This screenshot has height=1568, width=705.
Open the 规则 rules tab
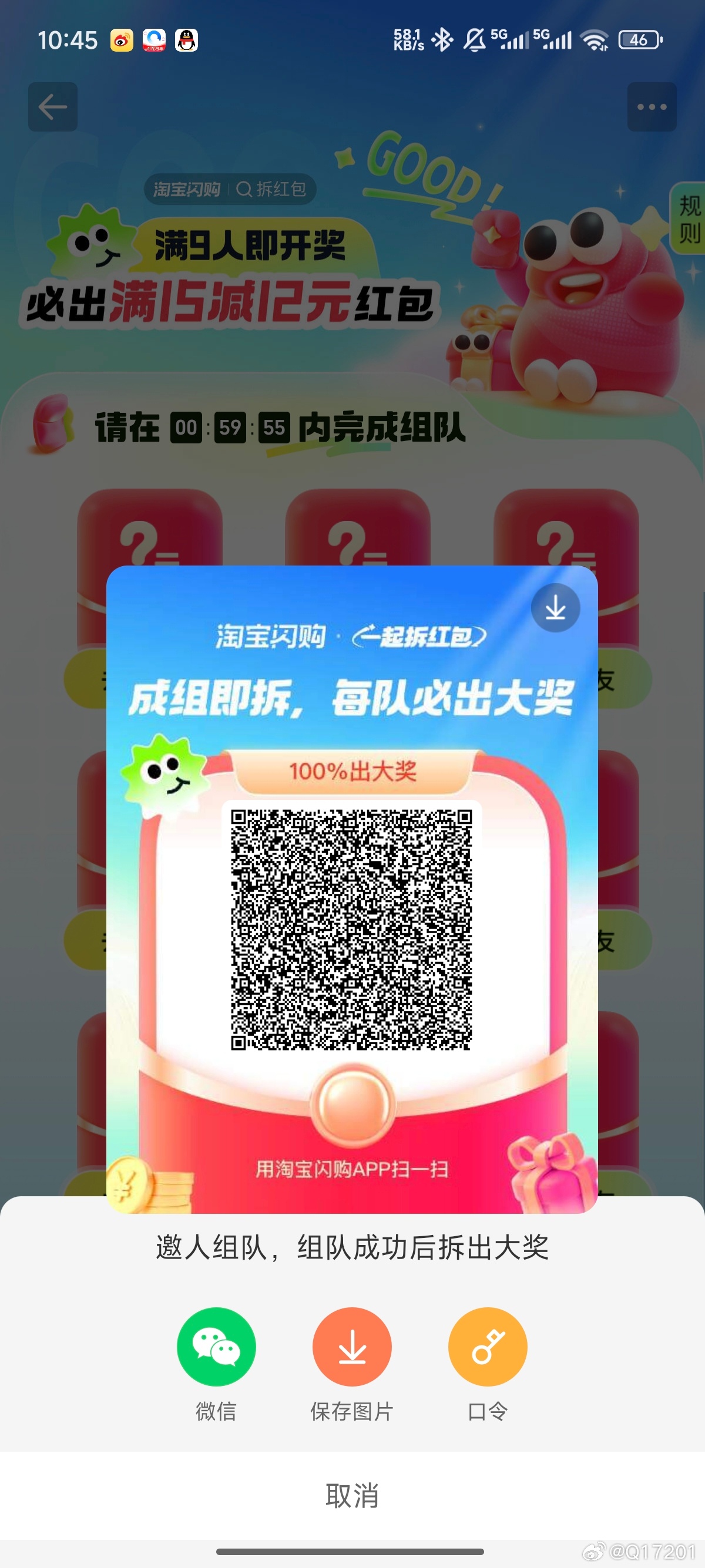[x=689, y=219]
